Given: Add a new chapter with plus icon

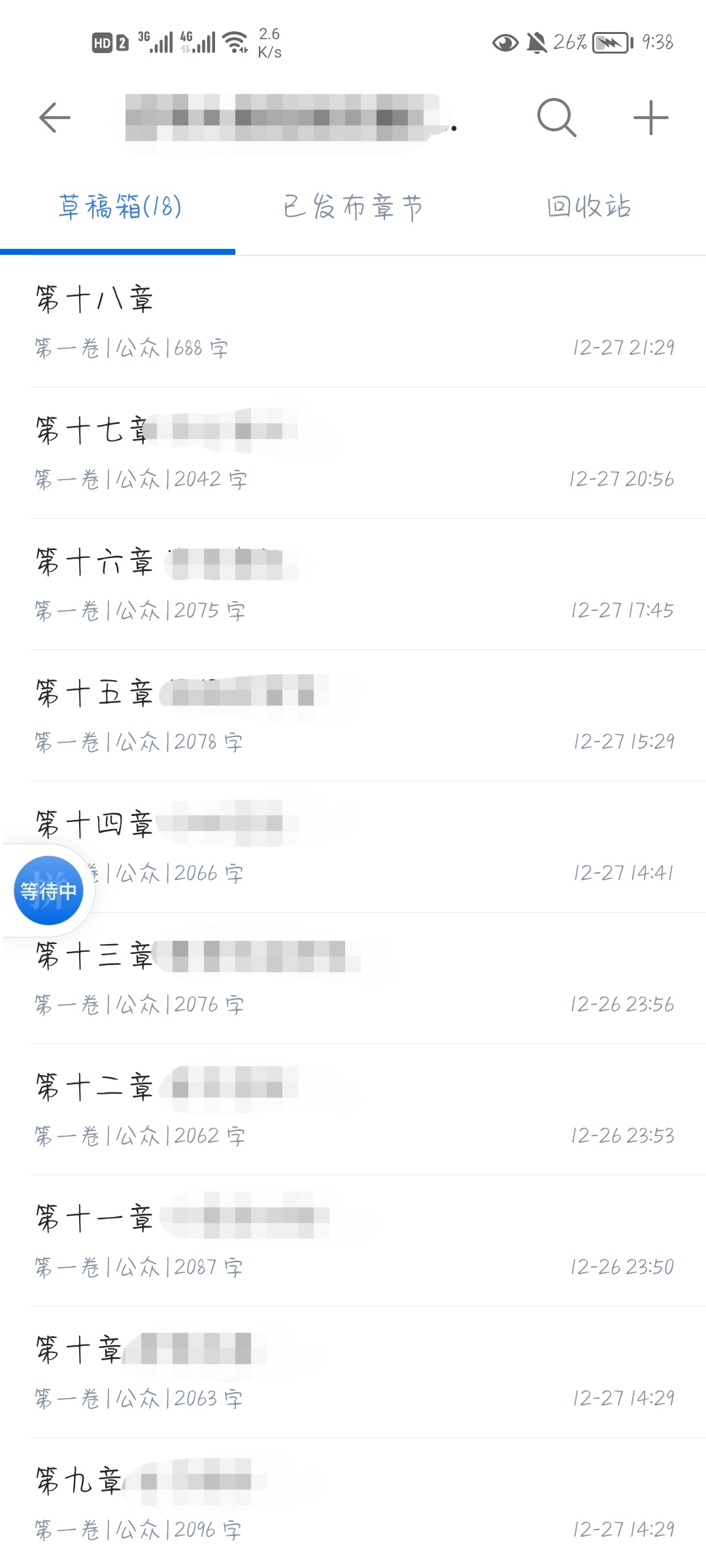Looking at the screenshot, I should click(651, 118).
